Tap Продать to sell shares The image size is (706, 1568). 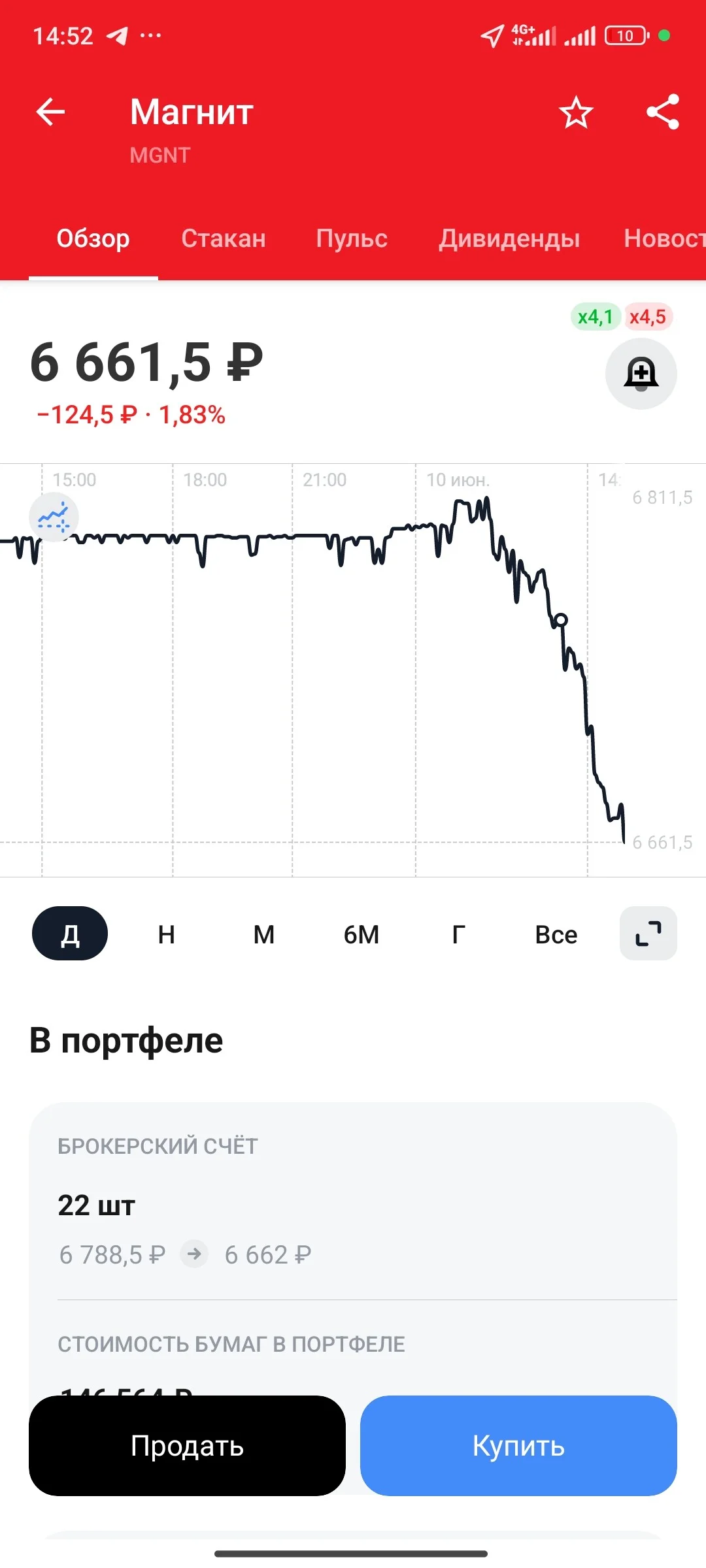(187, 1446)
